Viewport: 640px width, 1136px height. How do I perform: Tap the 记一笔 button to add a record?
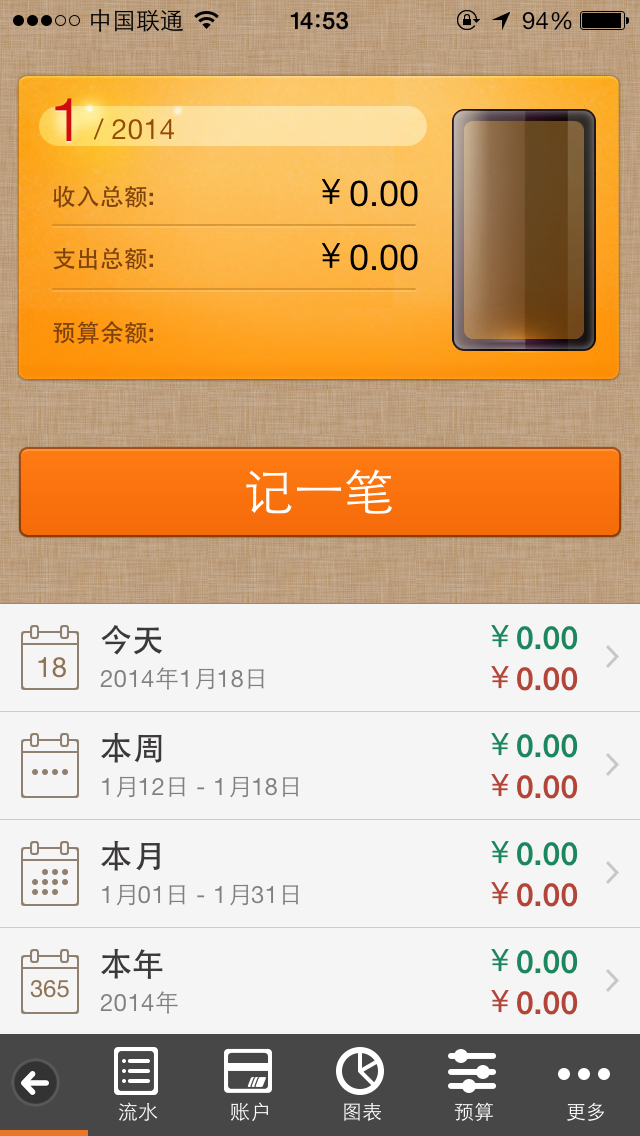point(320,492)
